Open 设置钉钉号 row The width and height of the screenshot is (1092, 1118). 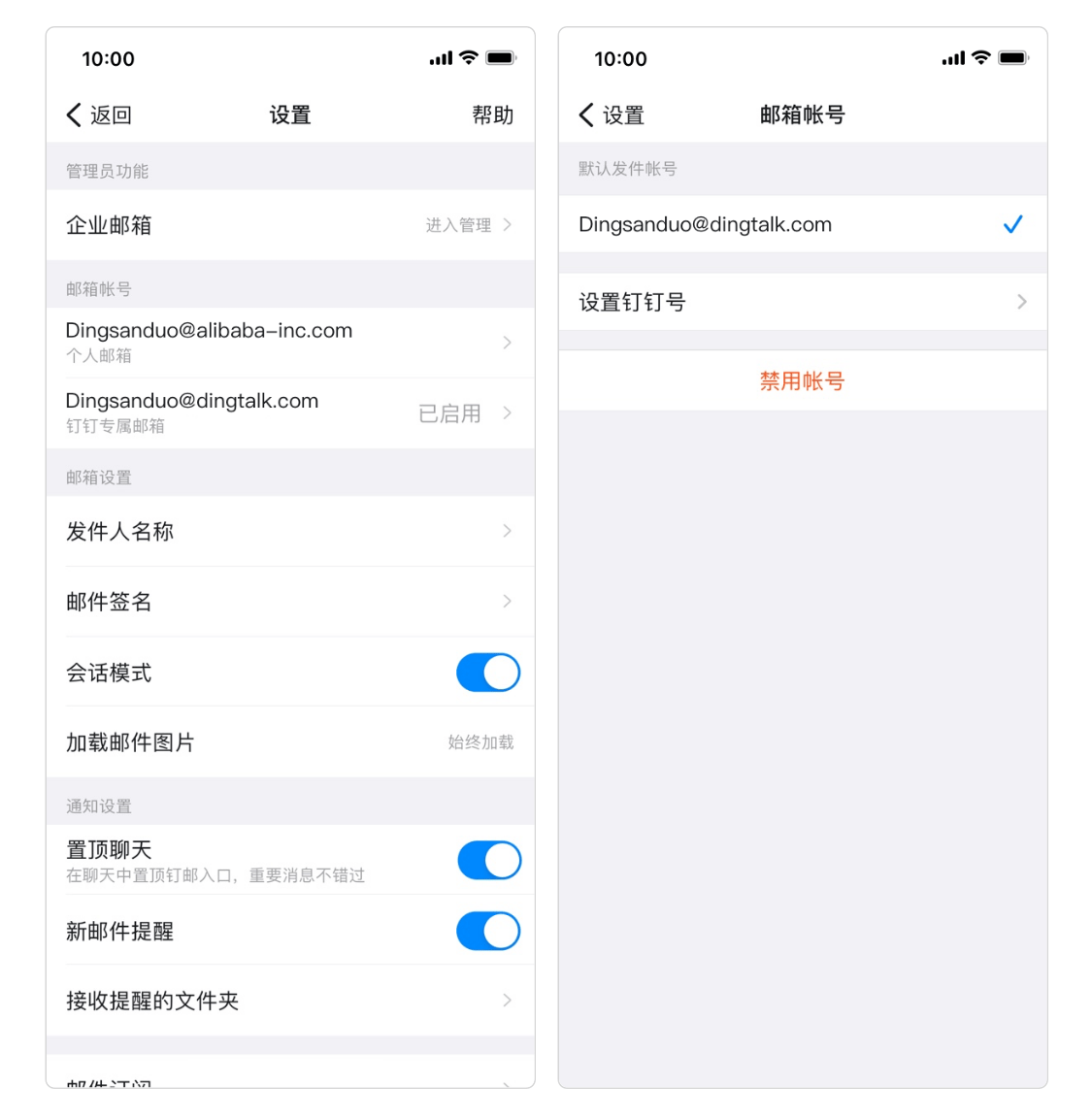(802, 302)
